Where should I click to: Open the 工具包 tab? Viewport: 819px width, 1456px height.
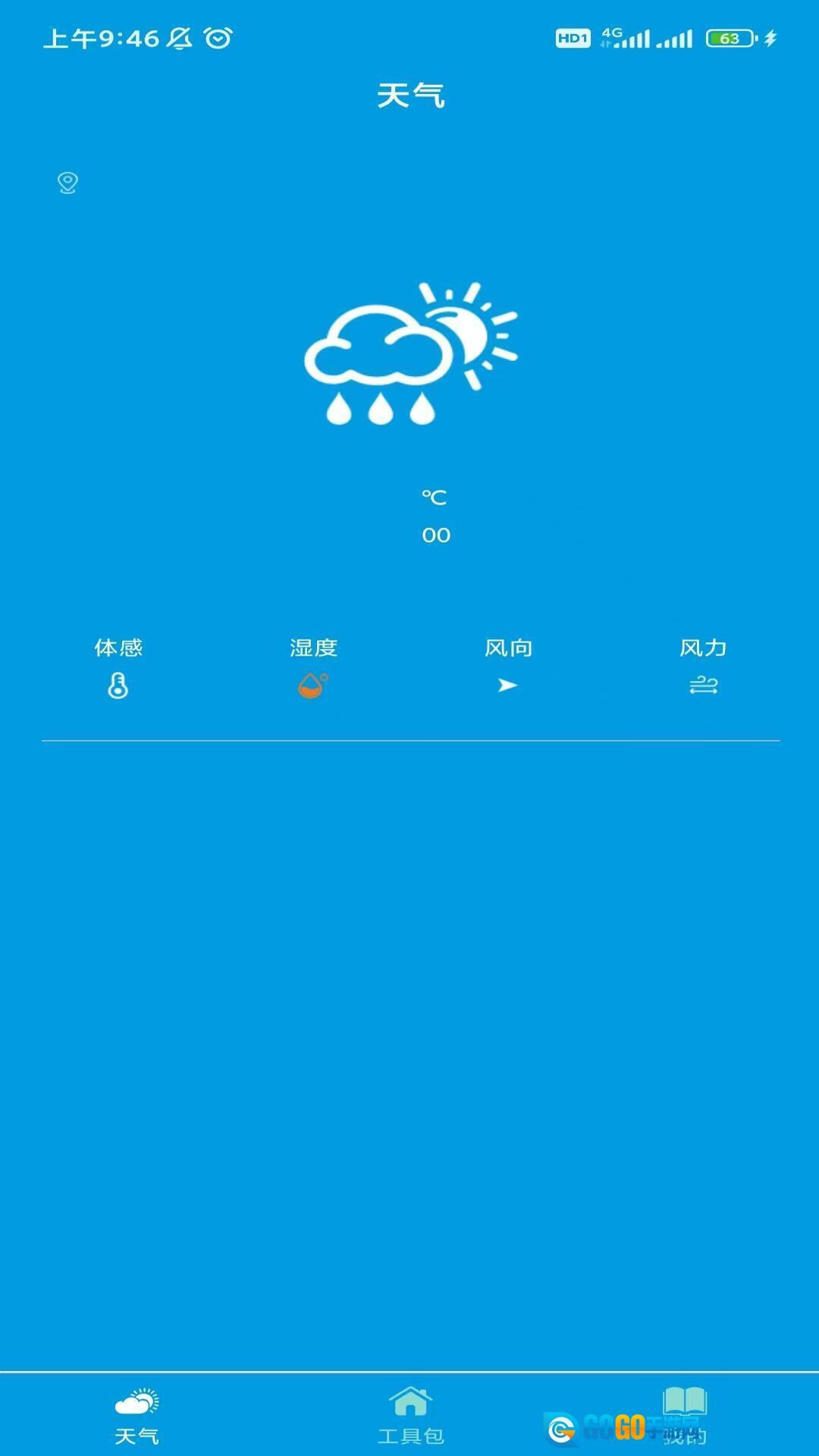click(x=410, y=1415)
